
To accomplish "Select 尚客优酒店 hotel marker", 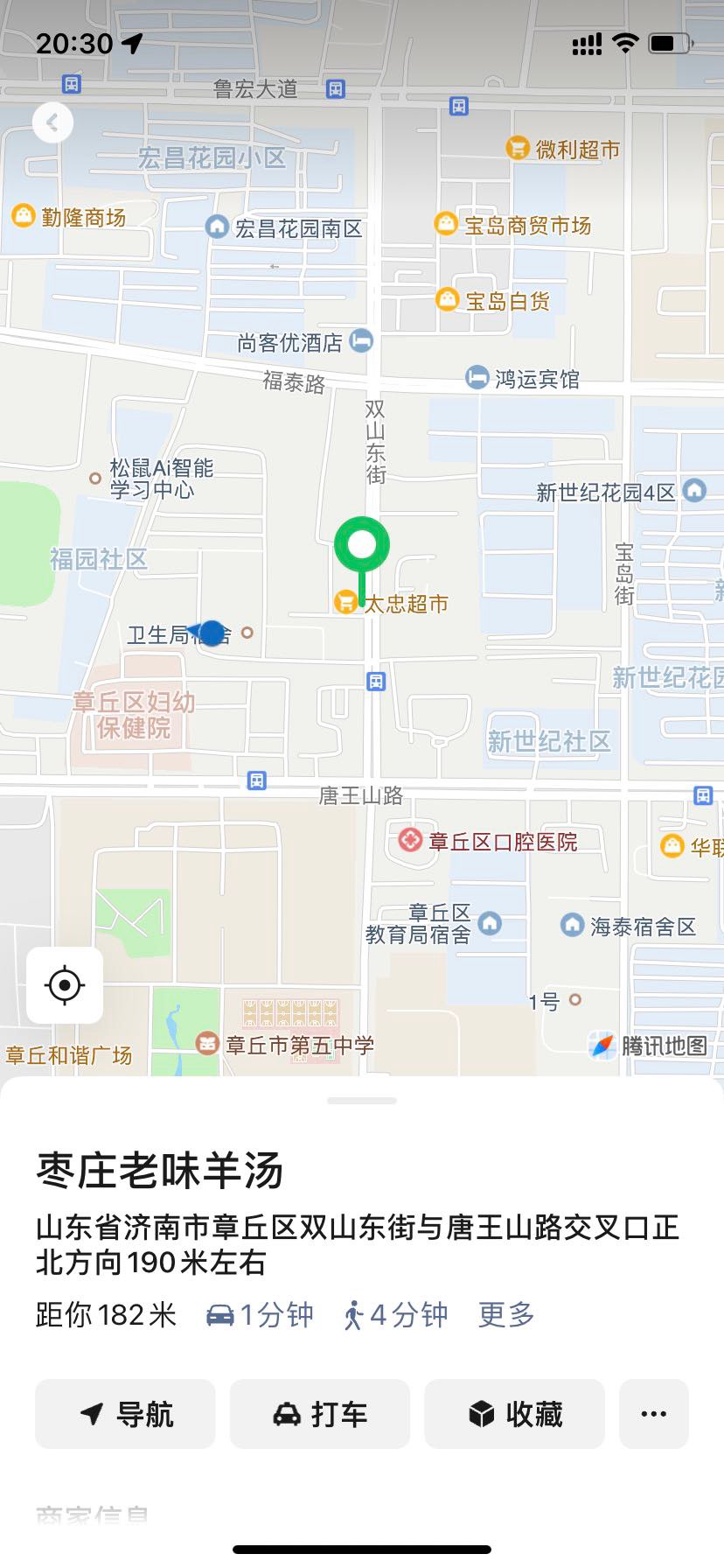I will [x=361, y=341].
